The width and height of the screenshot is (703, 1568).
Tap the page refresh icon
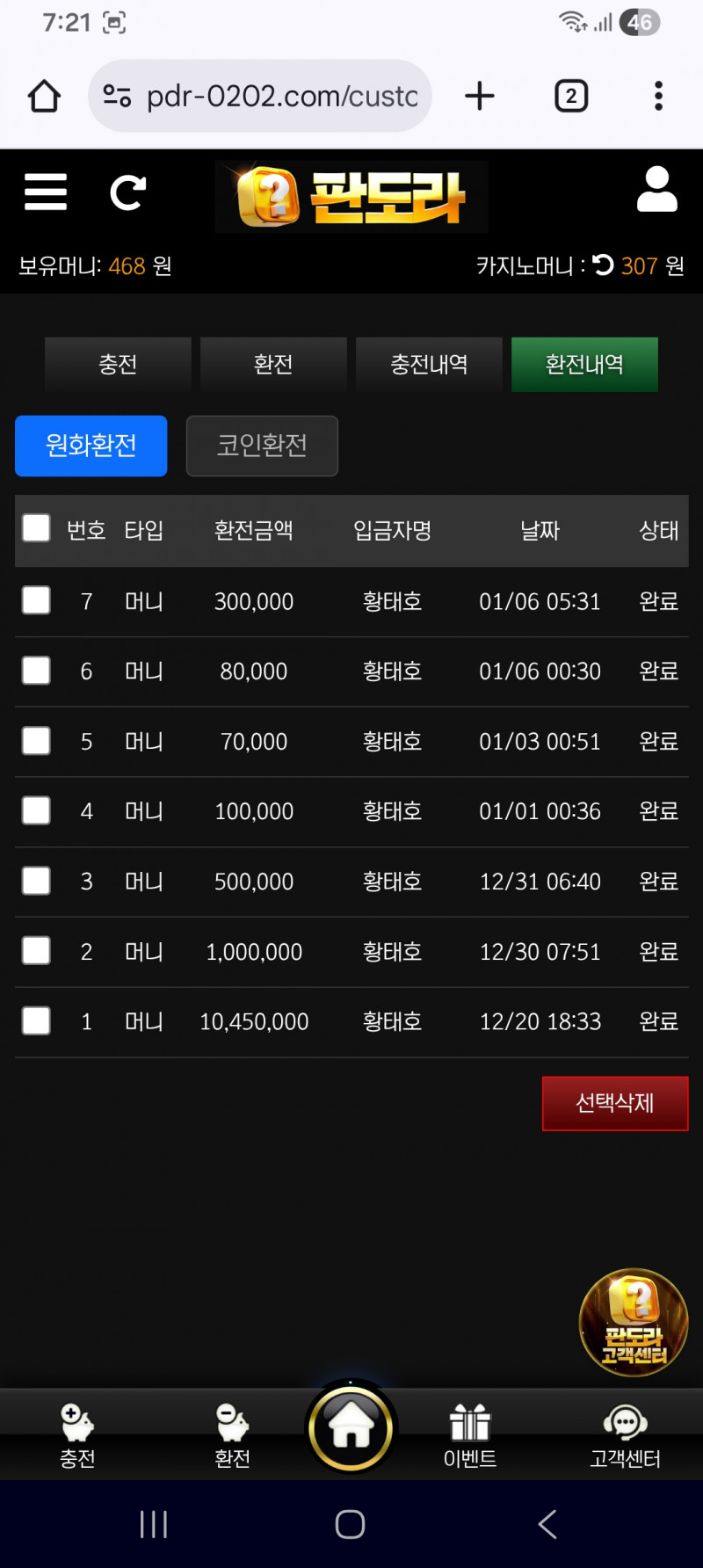(x=127, y=193)
